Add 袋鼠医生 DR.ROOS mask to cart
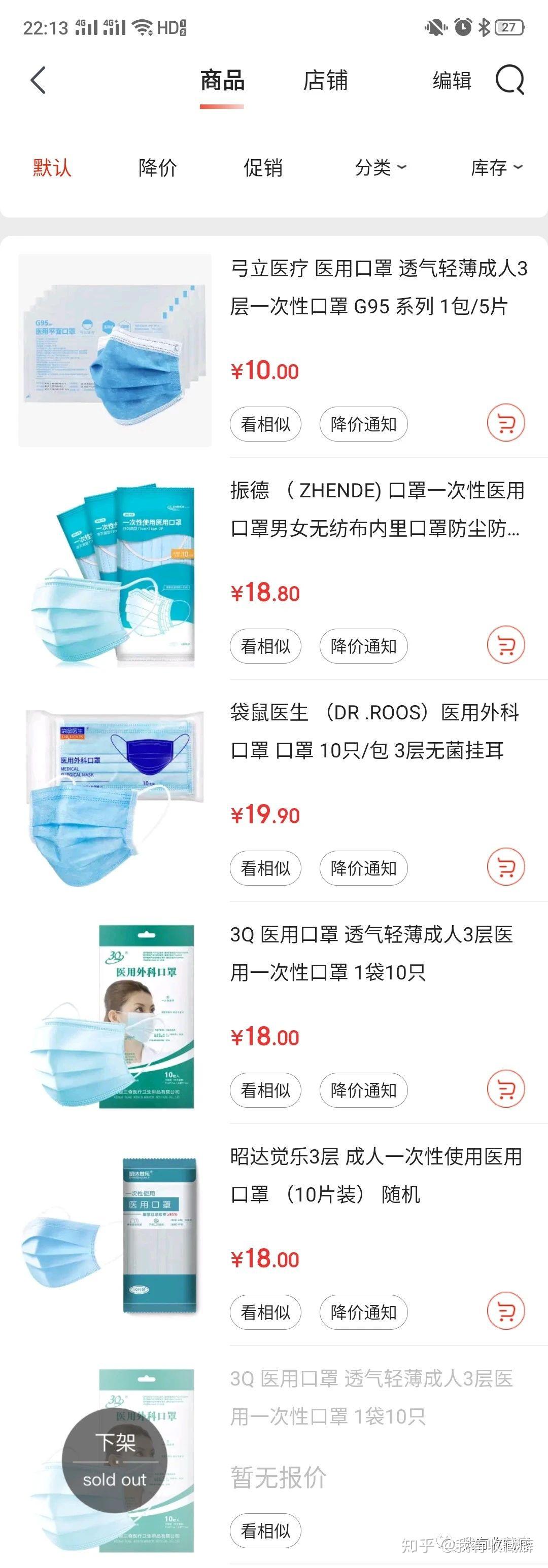548x1568 pixels. (x=506, y=867)
